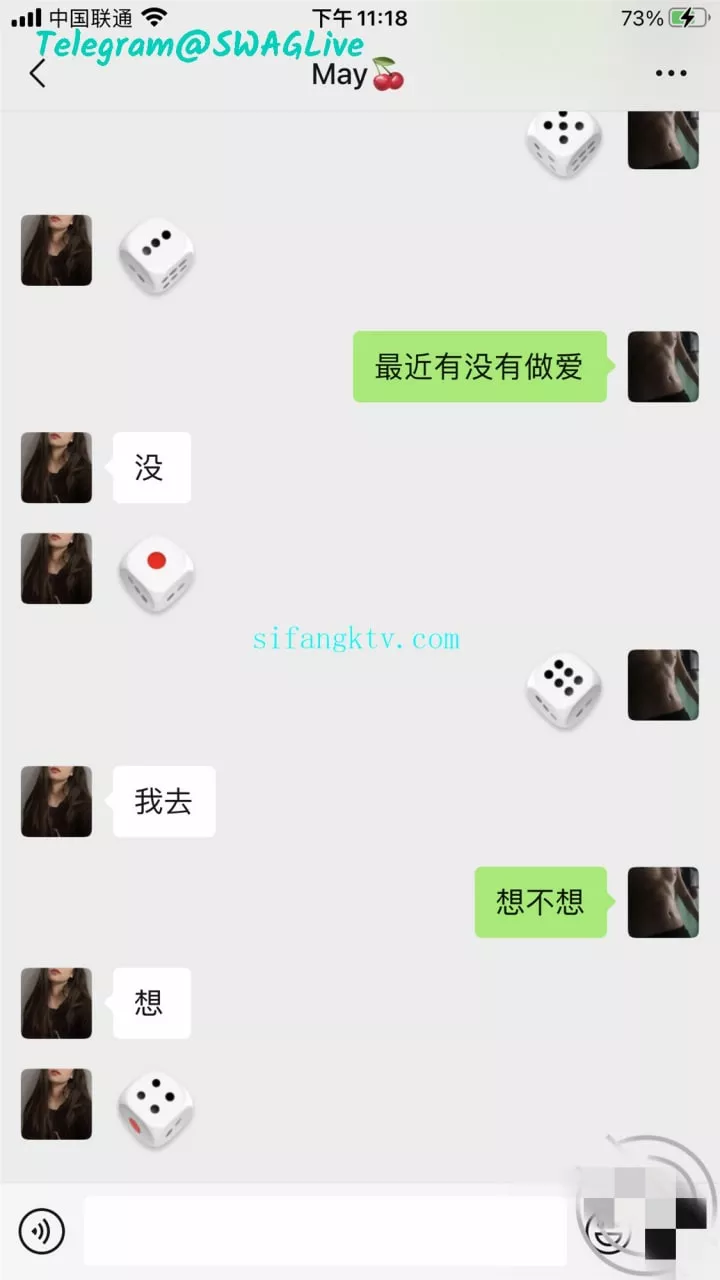Switch to voice message input
The width and height of the screenshot is (720, 1280).
pyautogui.click(x=42, y=1231)
